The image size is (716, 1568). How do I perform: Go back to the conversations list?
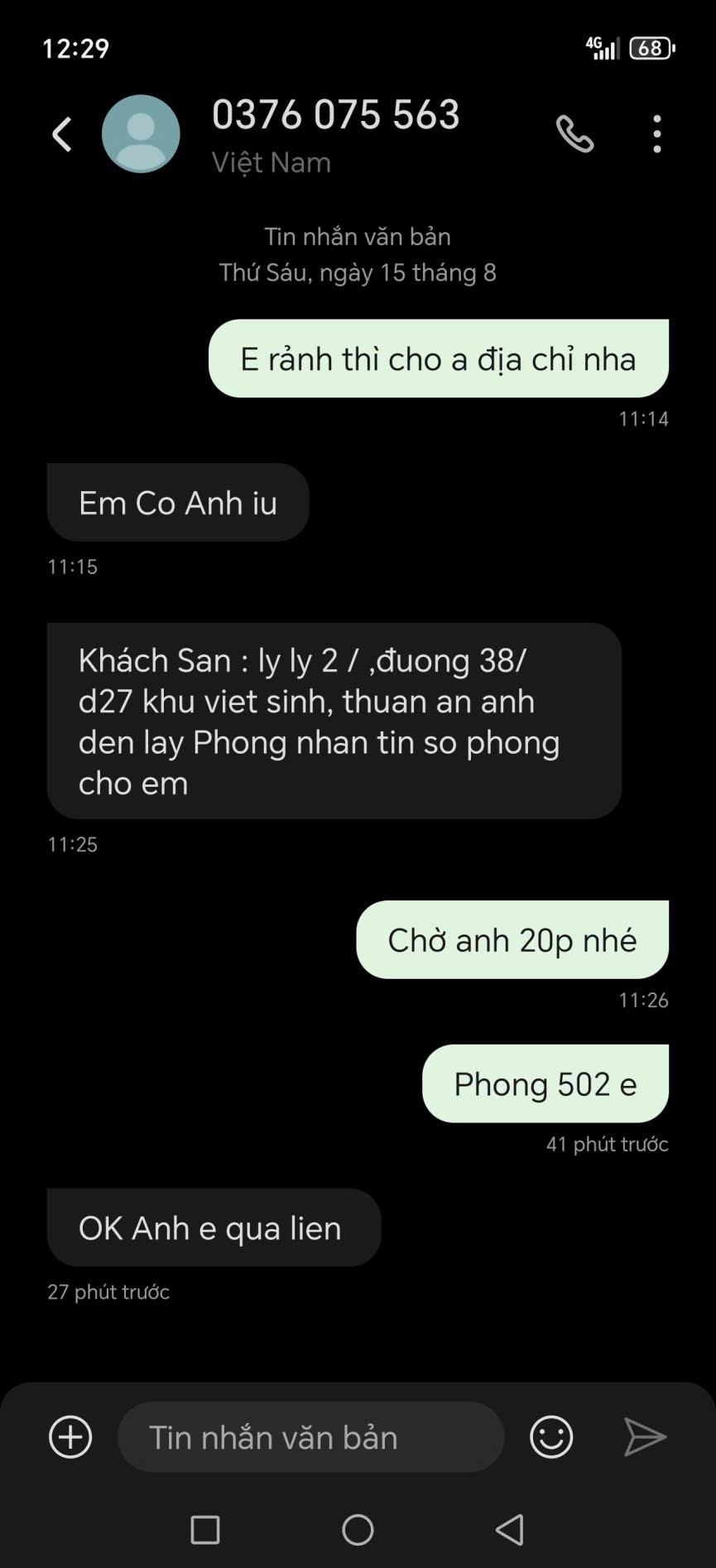tap(62, 134)
